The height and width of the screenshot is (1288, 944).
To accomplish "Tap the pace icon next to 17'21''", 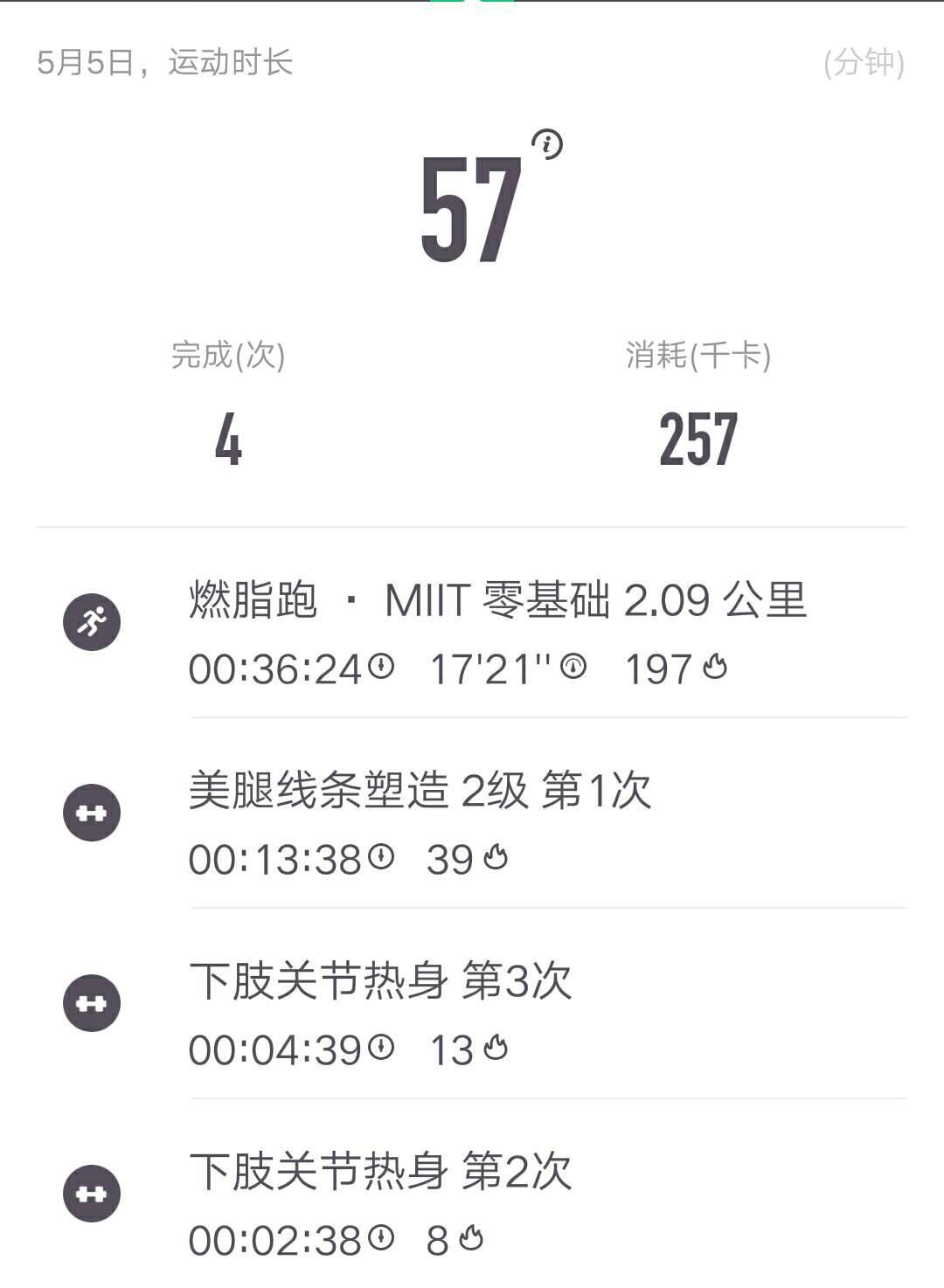I will 573,668.
